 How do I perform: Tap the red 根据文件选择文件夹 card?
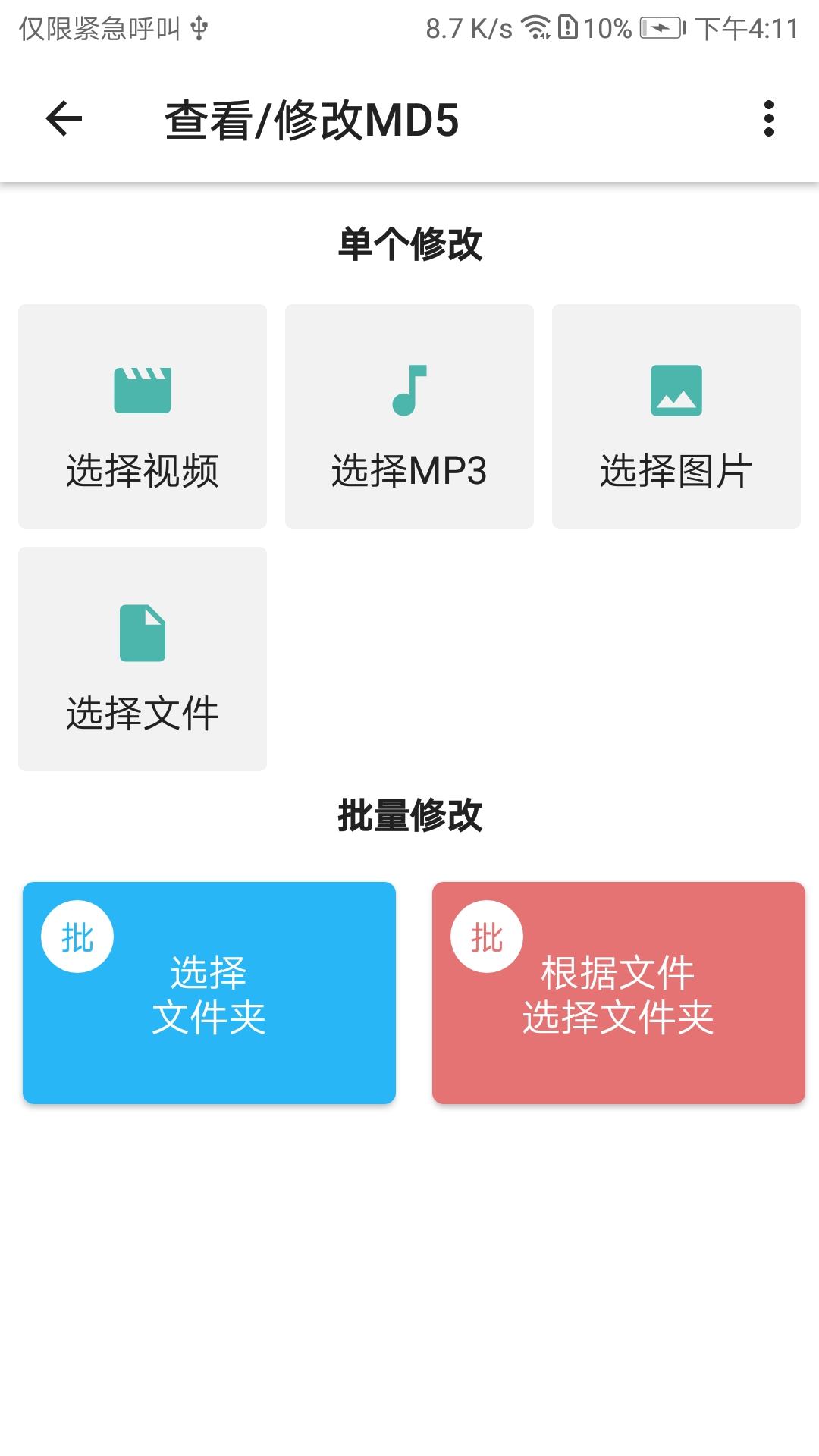click(619, 993)
